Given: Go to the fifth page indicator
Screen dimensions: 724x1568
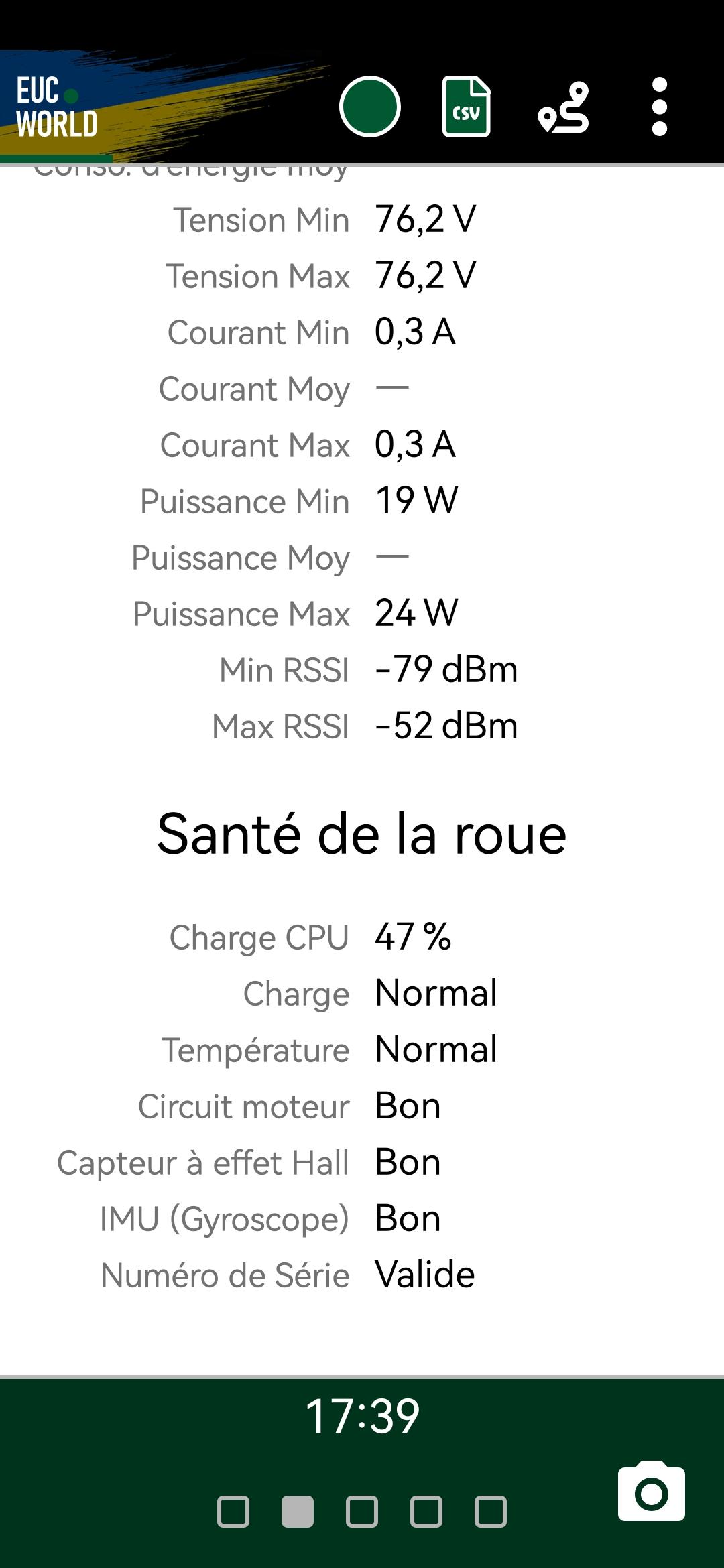Looking at the screenshot, I should 491,1512.
